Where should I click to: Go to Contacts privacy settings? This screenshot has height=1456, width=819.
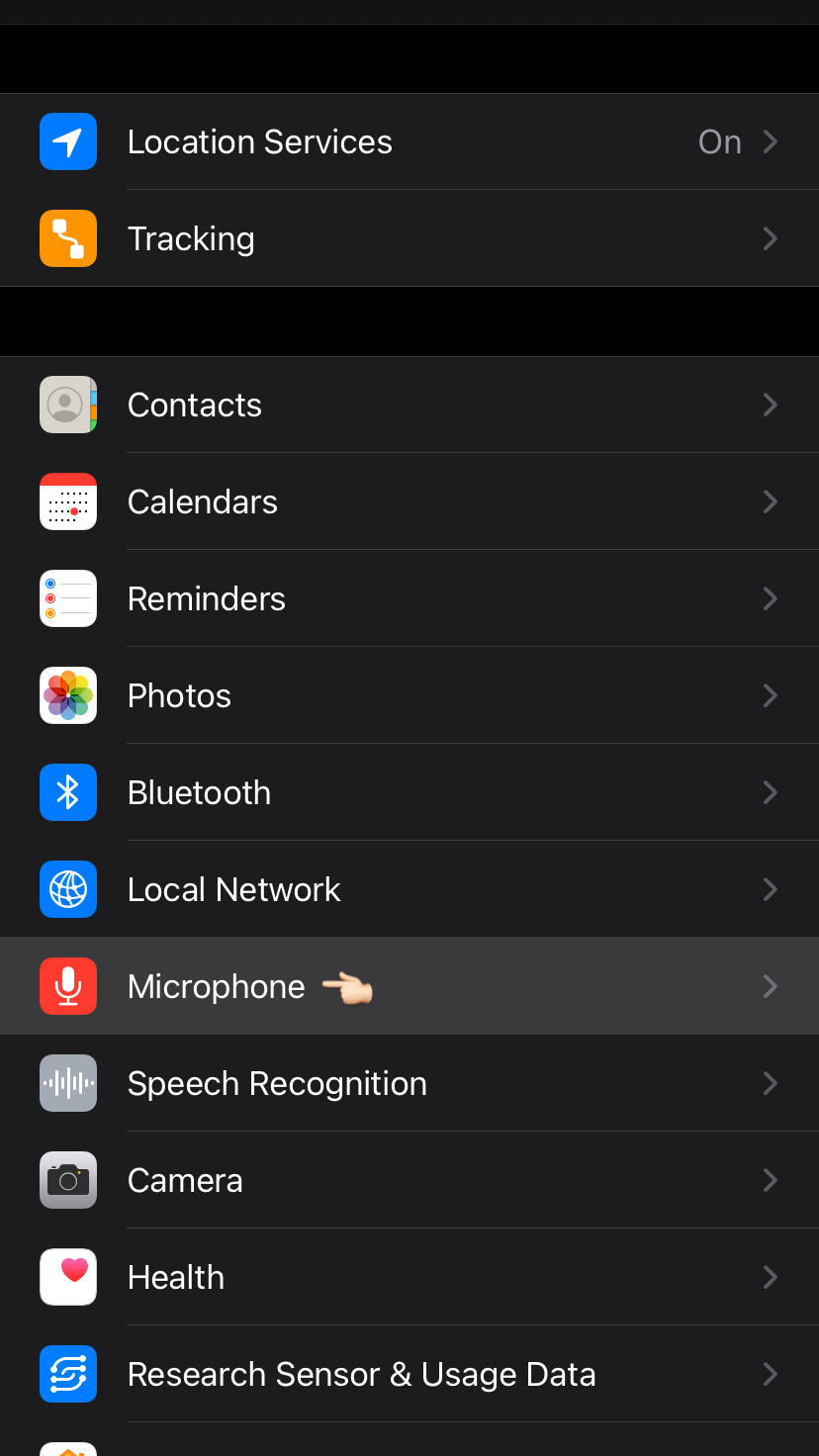(x=409, y=406)
